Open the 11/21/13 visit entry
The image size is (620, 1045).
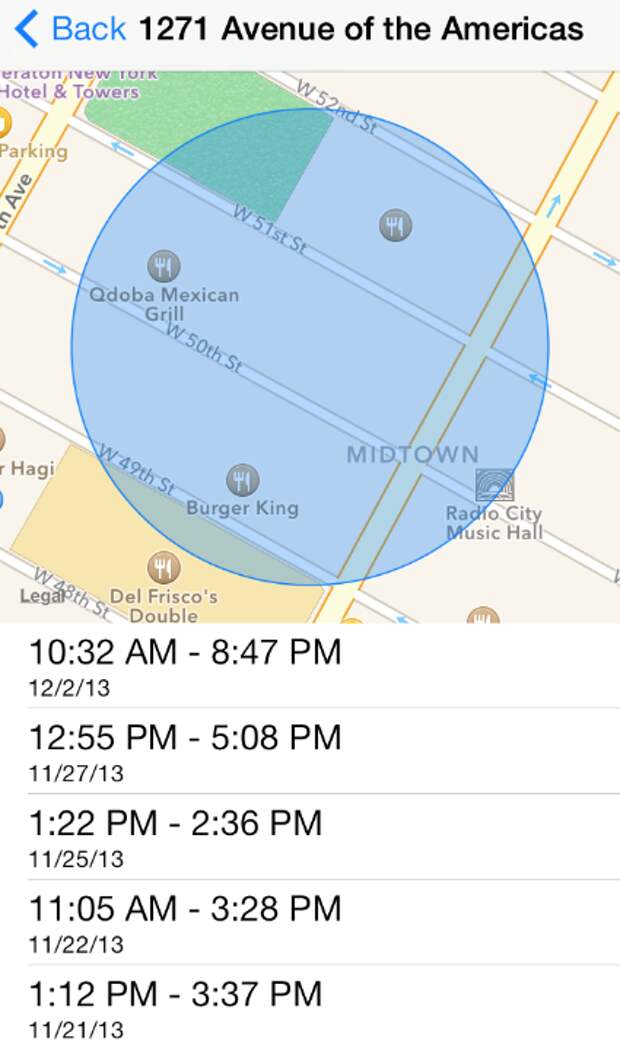310,1005
